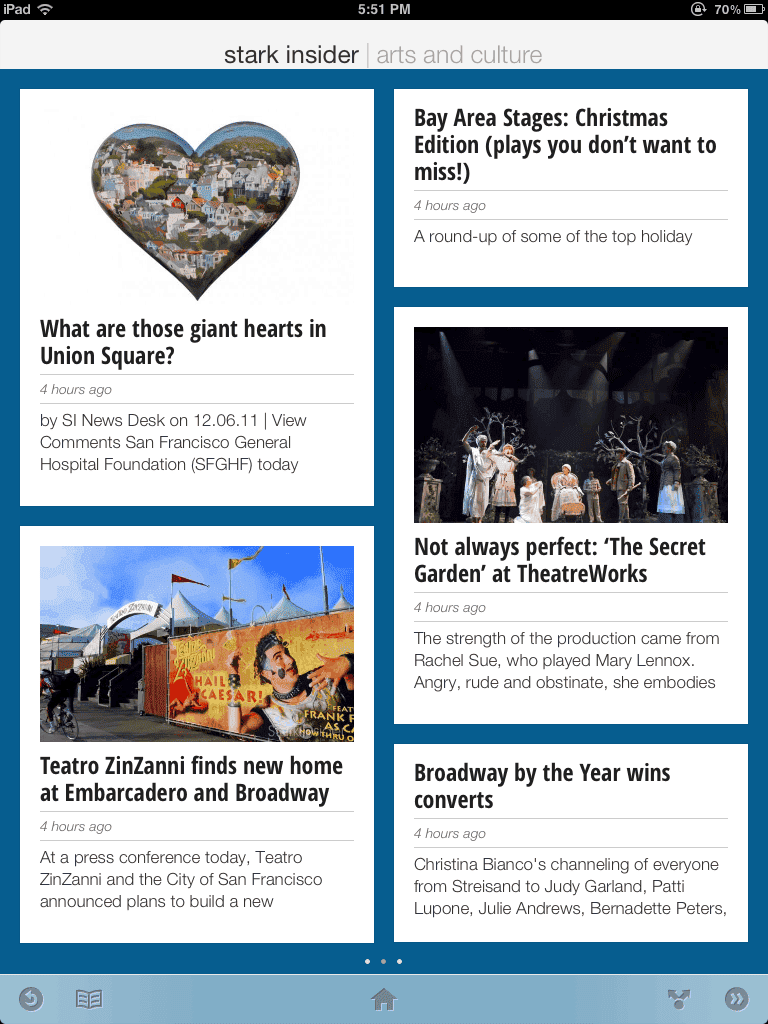768x1024 pixels.
Task: Open Broadway by the Year wins converts
Action: click(542, 786)
